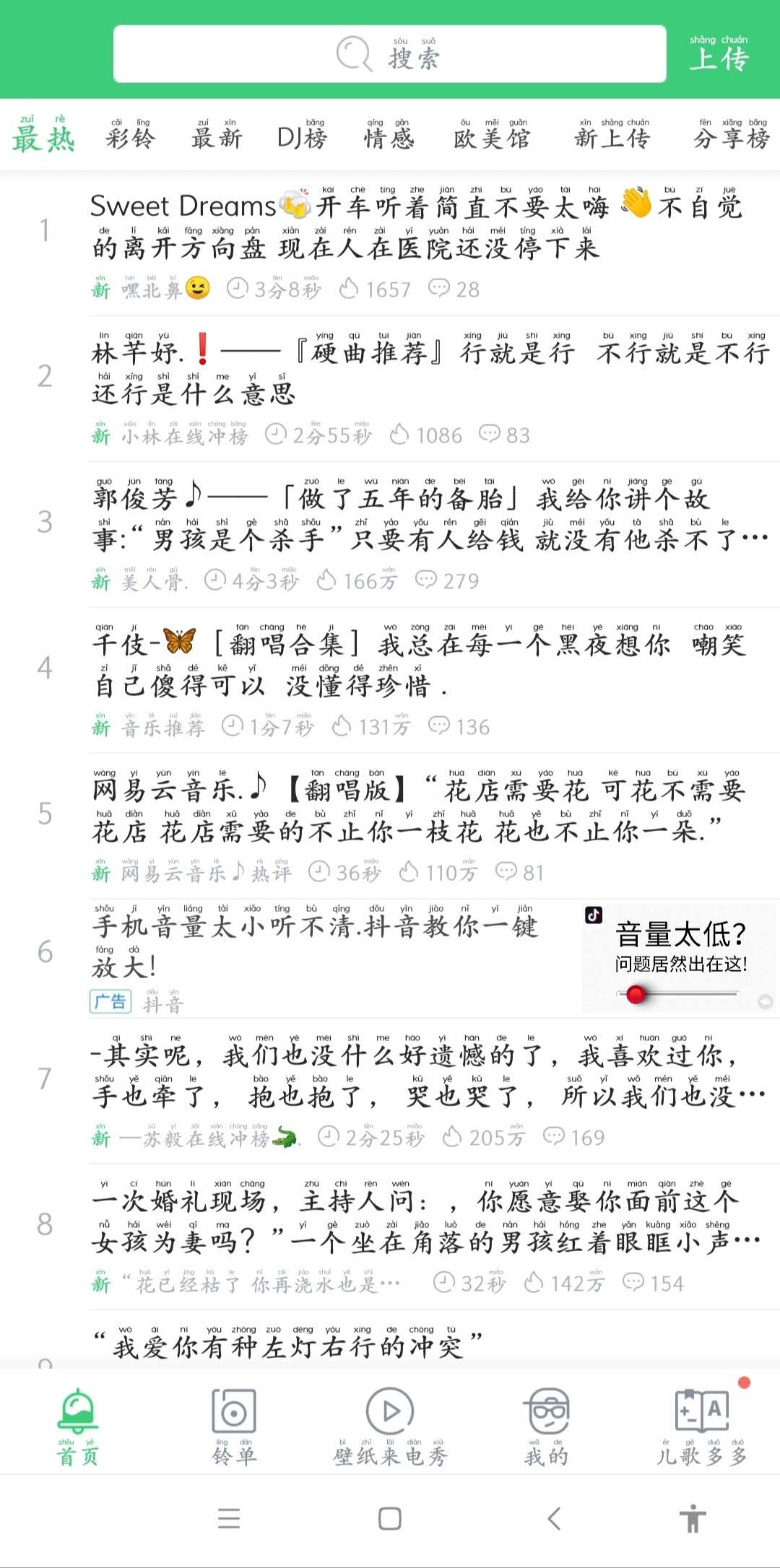The image size is (780, 1568).
Task: Open the 分享榜 tab
Action: click(x=731, y=135)
